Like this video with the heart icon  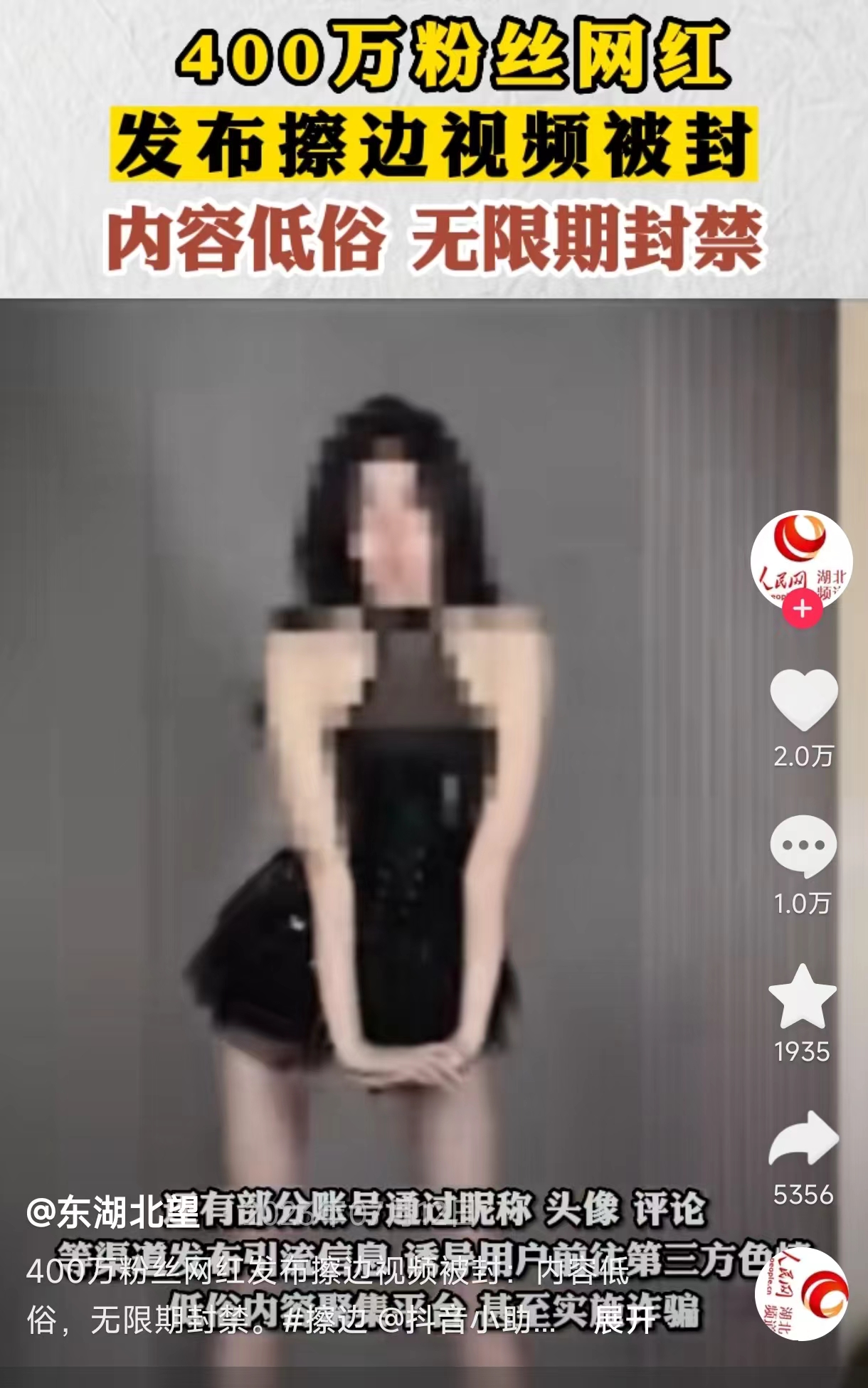coord(803,700)
